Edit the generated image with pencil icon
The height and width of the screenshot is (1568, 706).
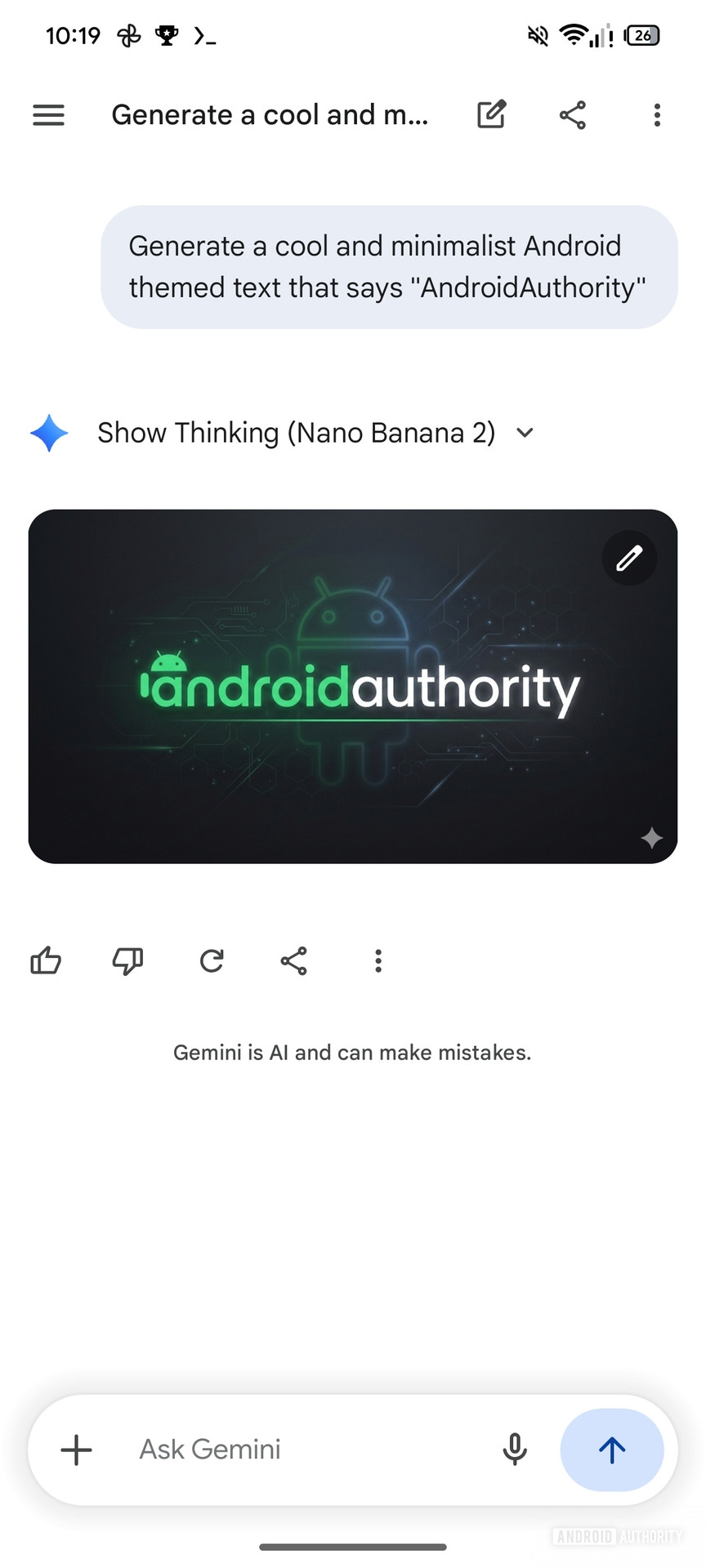click(628, 559)
